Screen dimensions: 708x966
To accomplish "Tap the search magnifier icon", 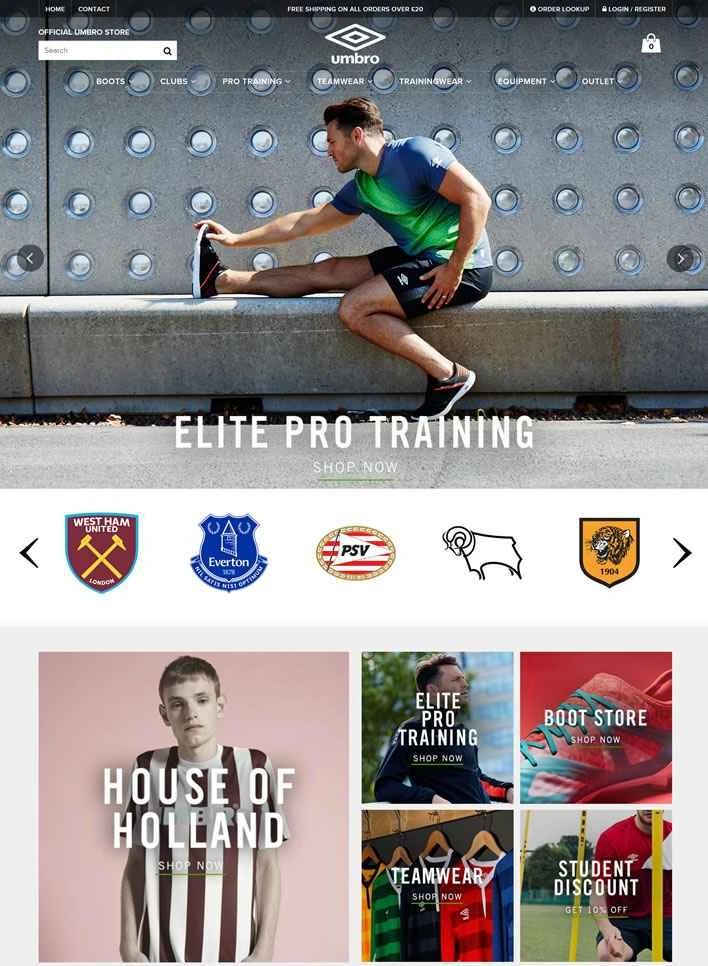I will [167, 51].
